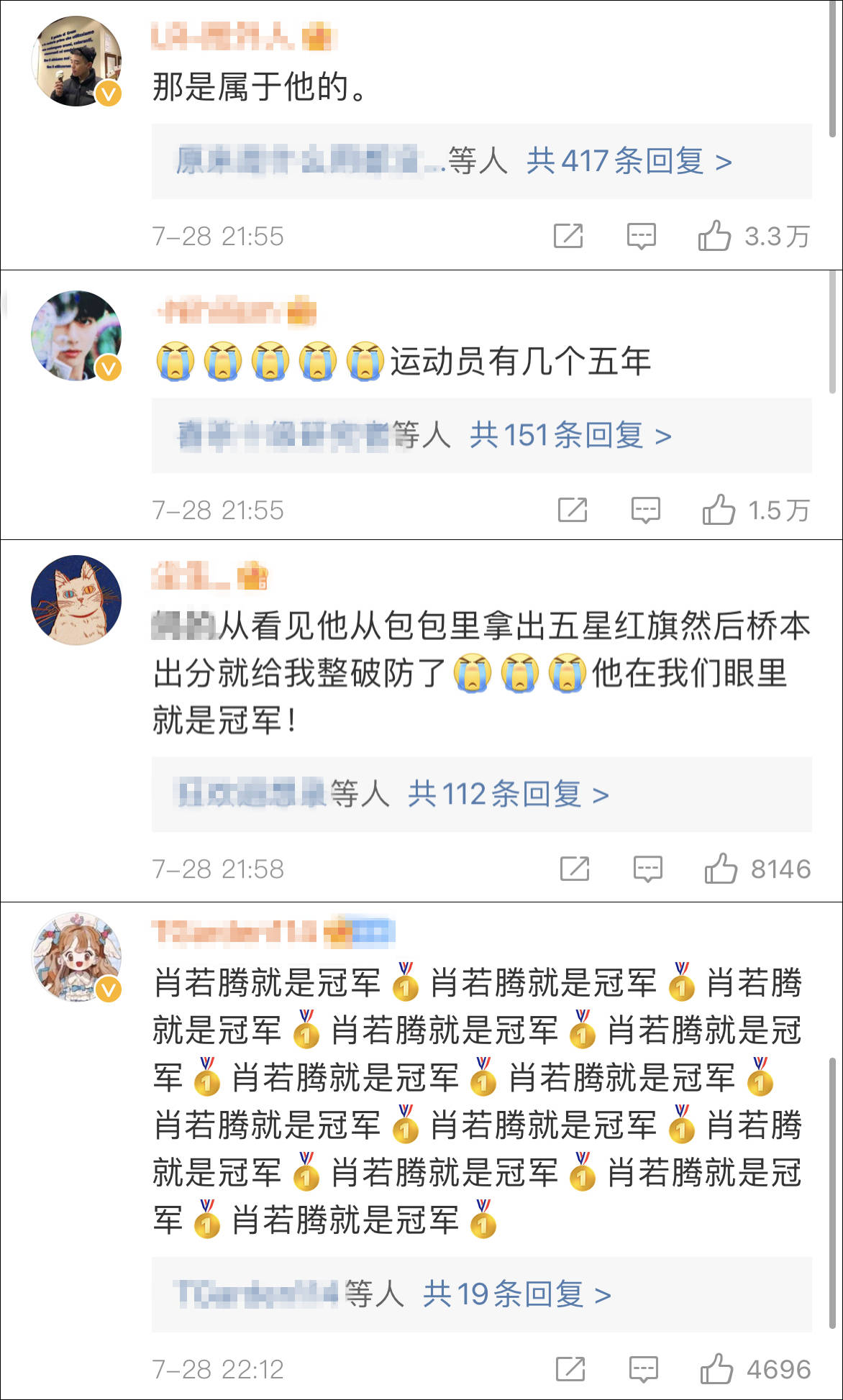Repost the 肖若腾就是冠军 comment

pos(570,1369)
